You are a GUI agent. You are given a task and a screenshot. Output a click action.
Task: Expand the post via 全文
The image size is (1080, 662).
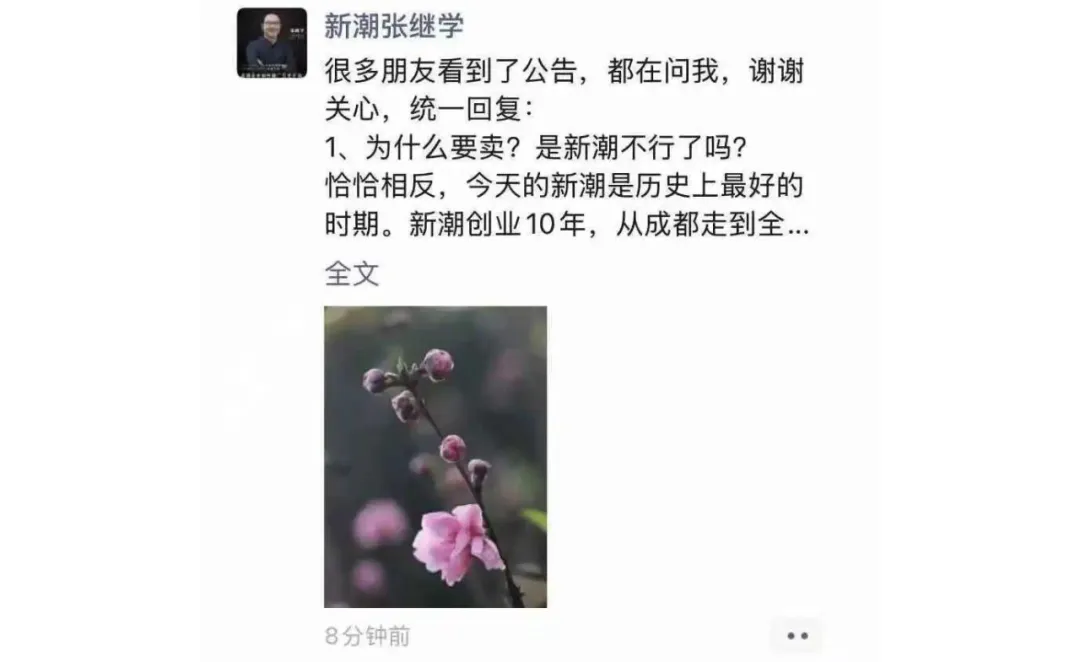click(x=351, y=274)
